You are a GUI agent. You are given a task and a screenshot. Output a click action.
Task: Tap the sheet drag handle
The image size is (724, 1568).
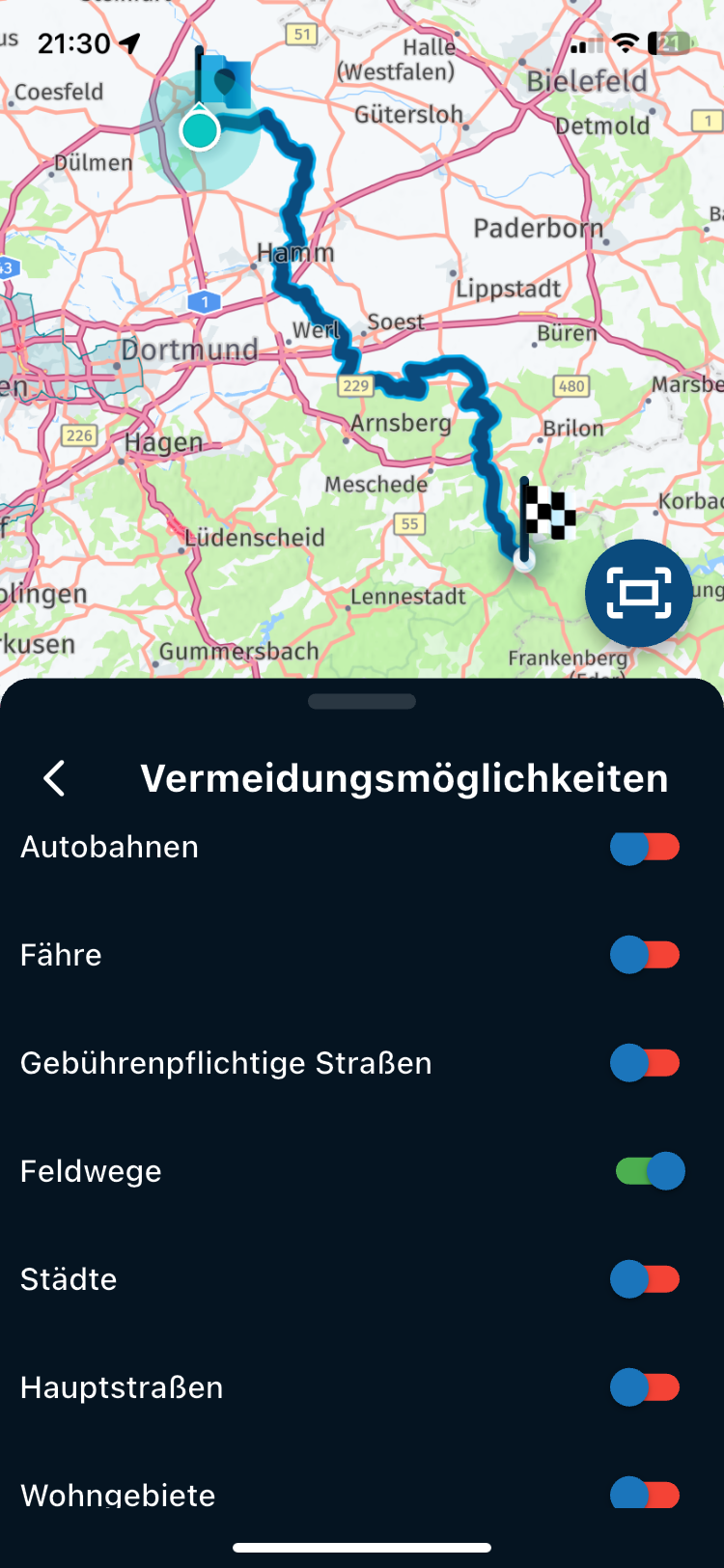(362, 702)
